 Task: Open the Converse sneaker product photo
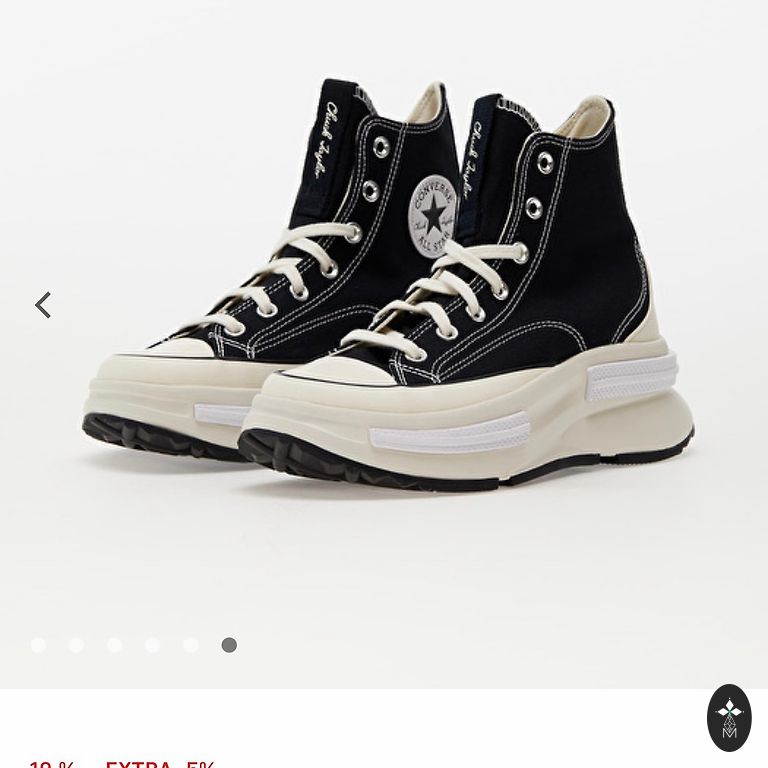click(x=390, y=290)
